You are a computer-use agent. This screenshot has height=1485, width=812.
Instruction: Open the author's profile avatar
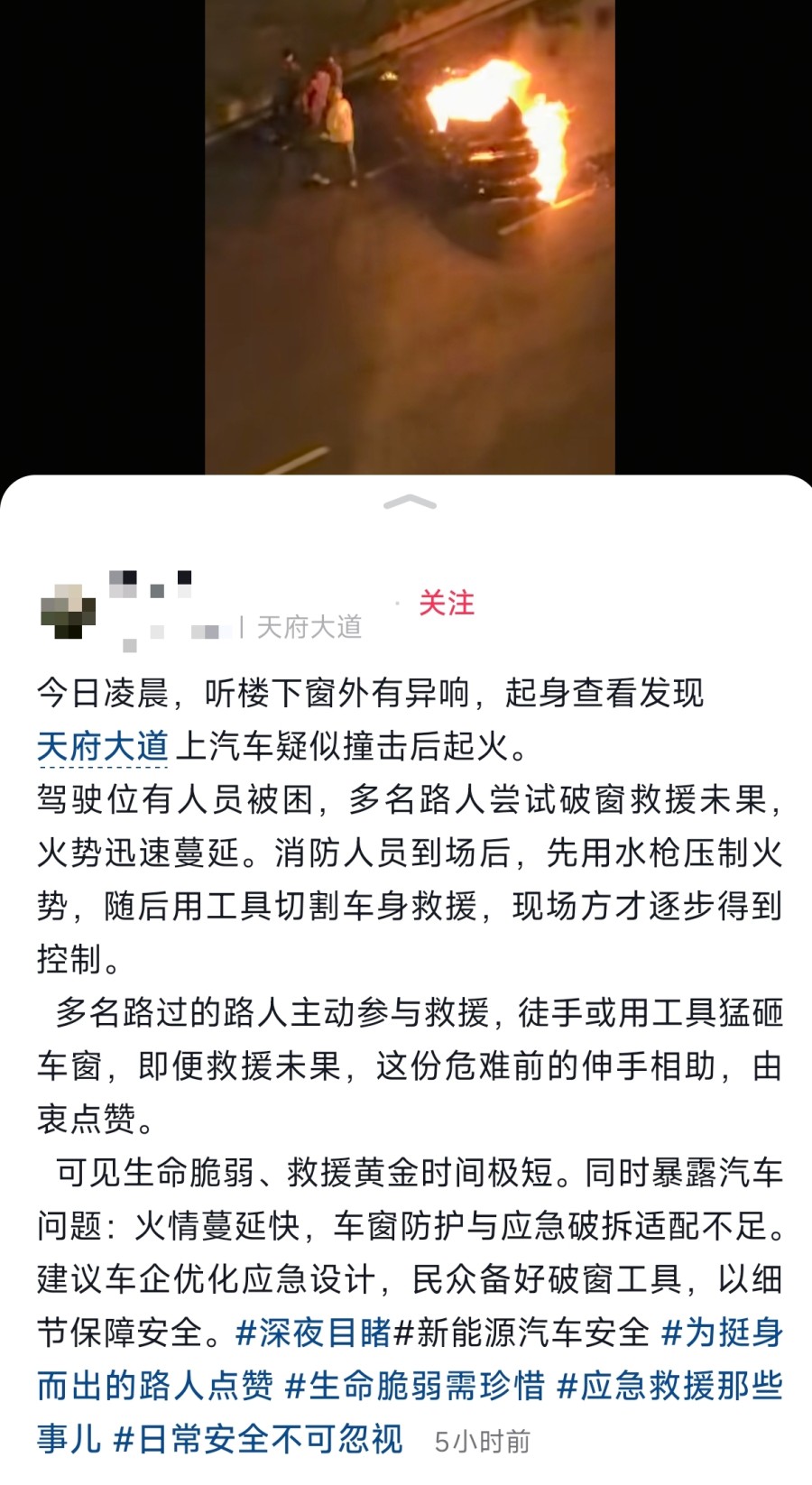click(69, 611)
